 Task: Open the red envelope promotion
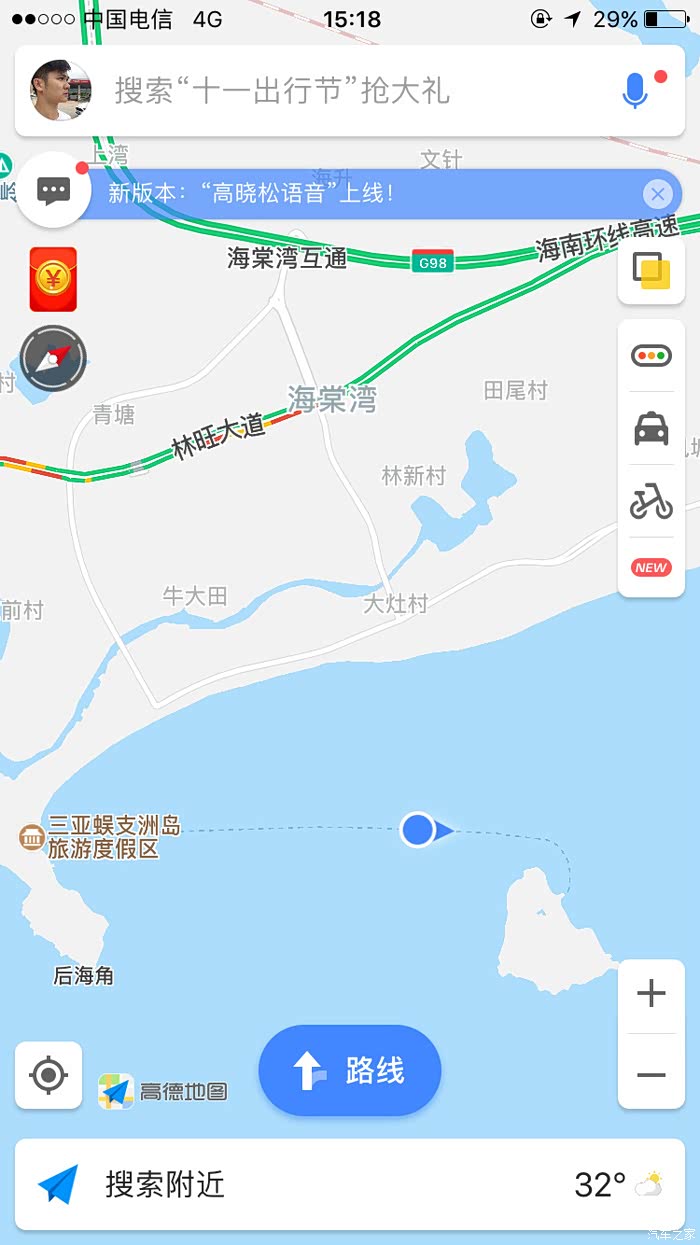(x=53, y=279)
